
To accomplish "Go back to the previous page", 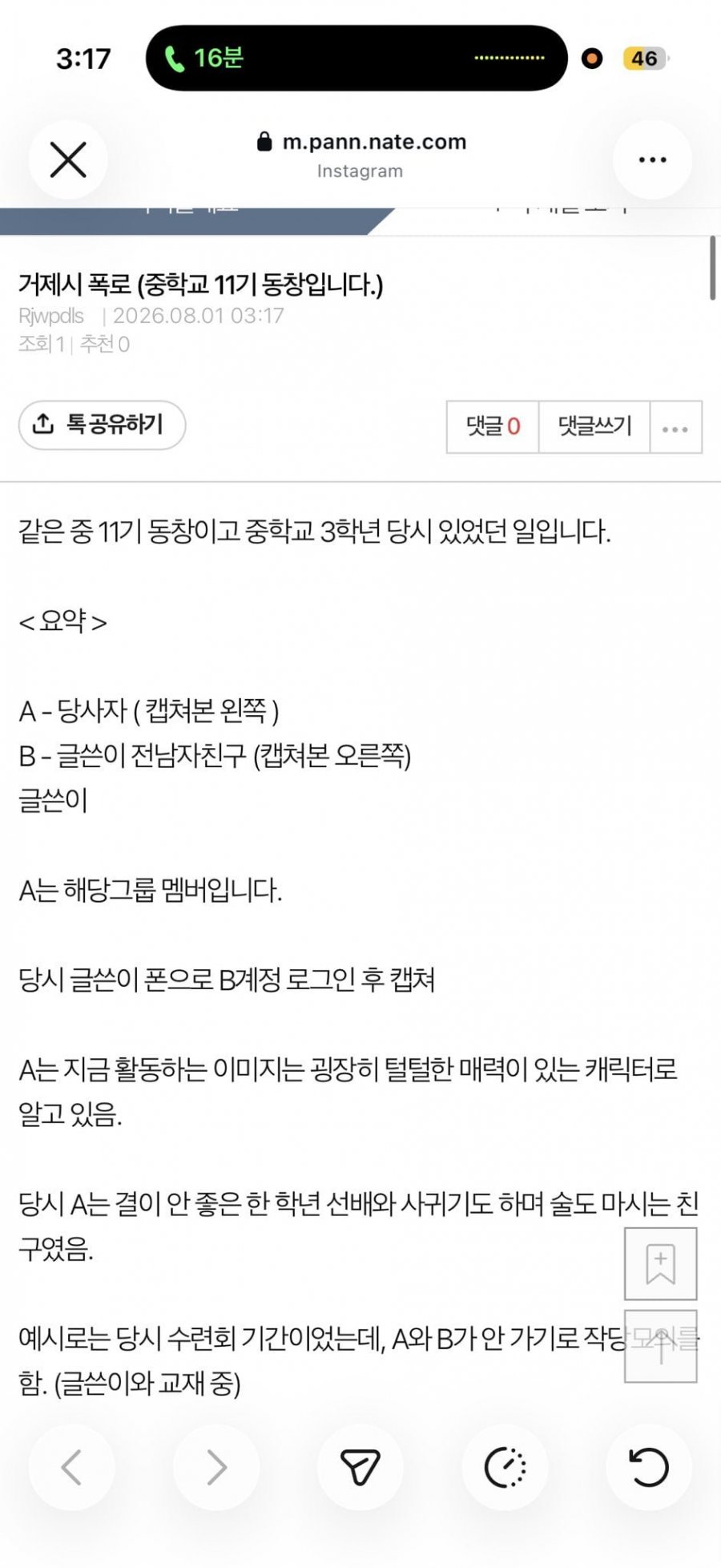I will point(72,1468).
